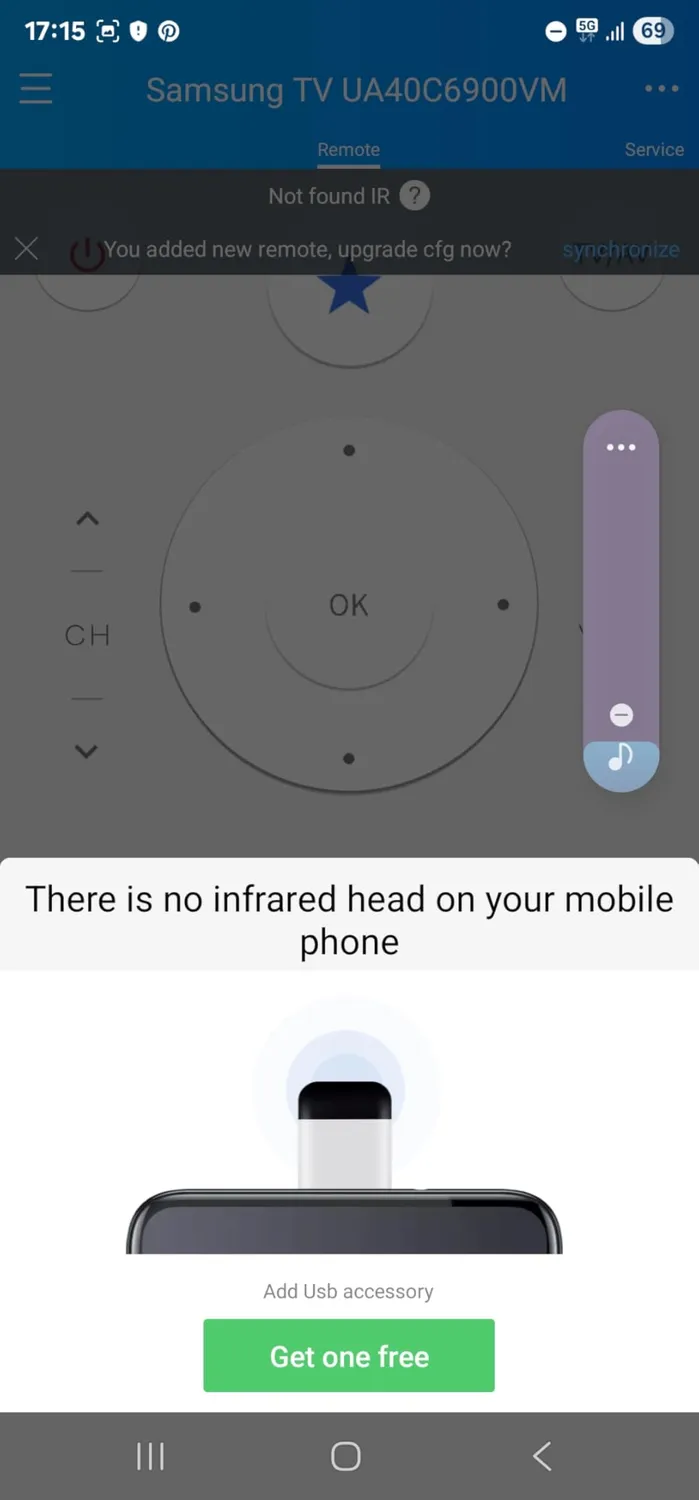Dismiss the upgrade cfg banner
Image resolution: width=699 pixels, height=1500 pixels.
pyautogui.click(x=27, y=249)
